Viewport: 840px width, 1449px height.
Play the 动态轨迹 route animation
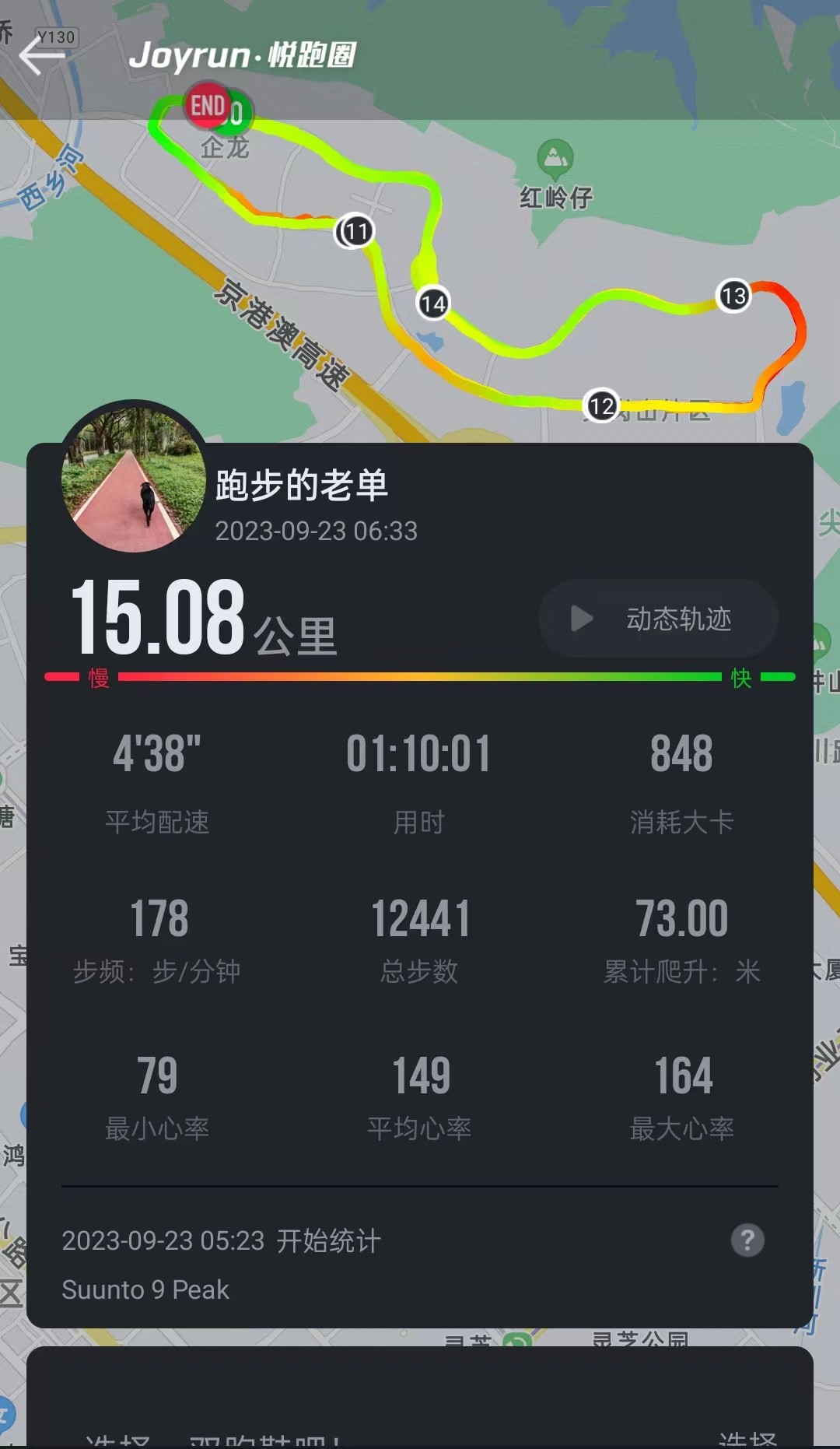pyautogui.click(x=658, y=619)
